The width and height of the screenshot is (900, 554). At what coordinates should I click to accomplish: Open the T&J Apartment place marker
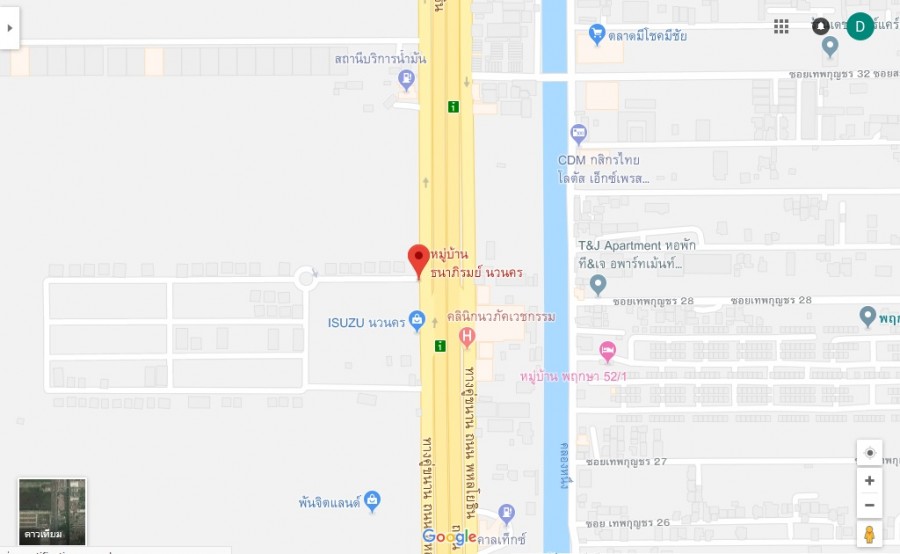coord(598,286)
